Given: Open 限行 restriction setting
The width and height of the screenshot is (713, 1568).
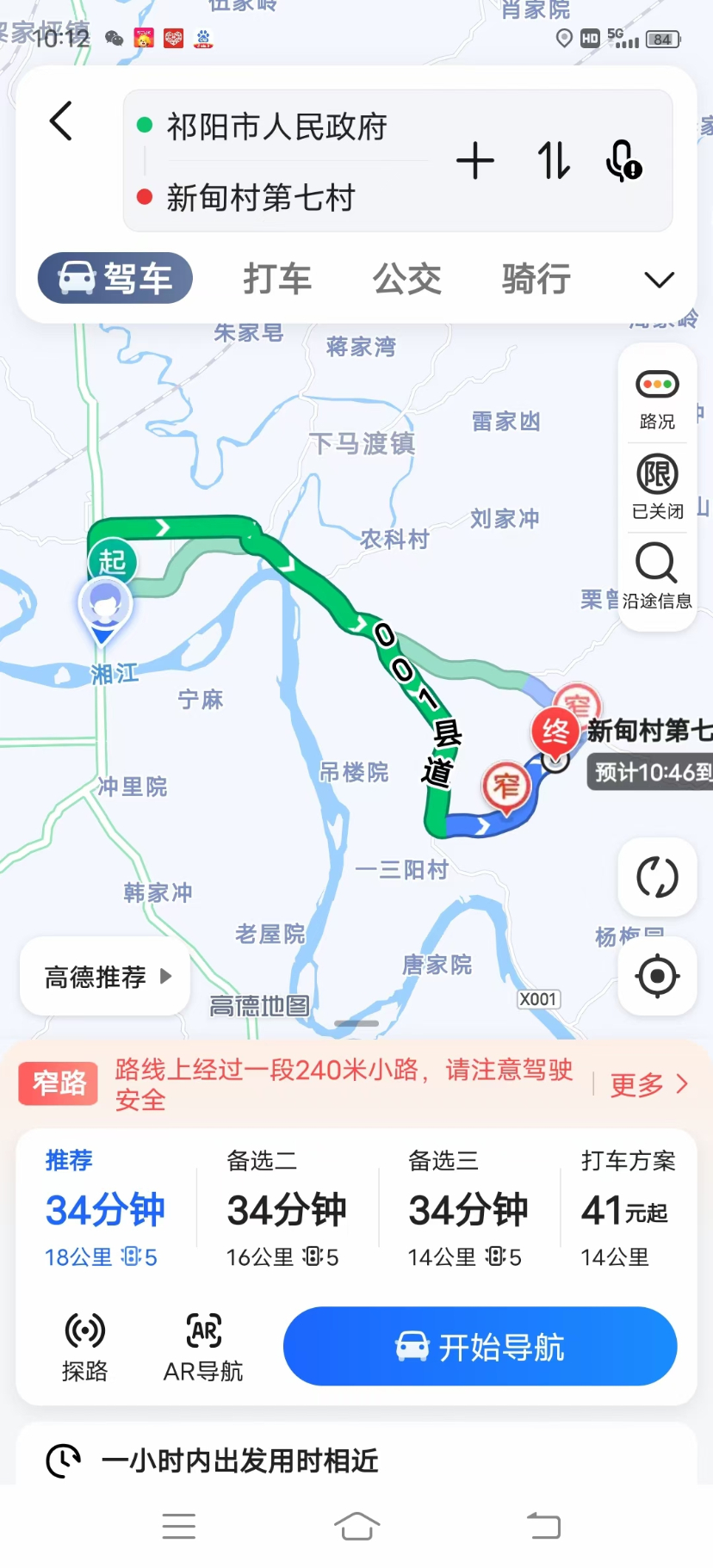Looking at the screenshot, I should (x=657, y=487).
